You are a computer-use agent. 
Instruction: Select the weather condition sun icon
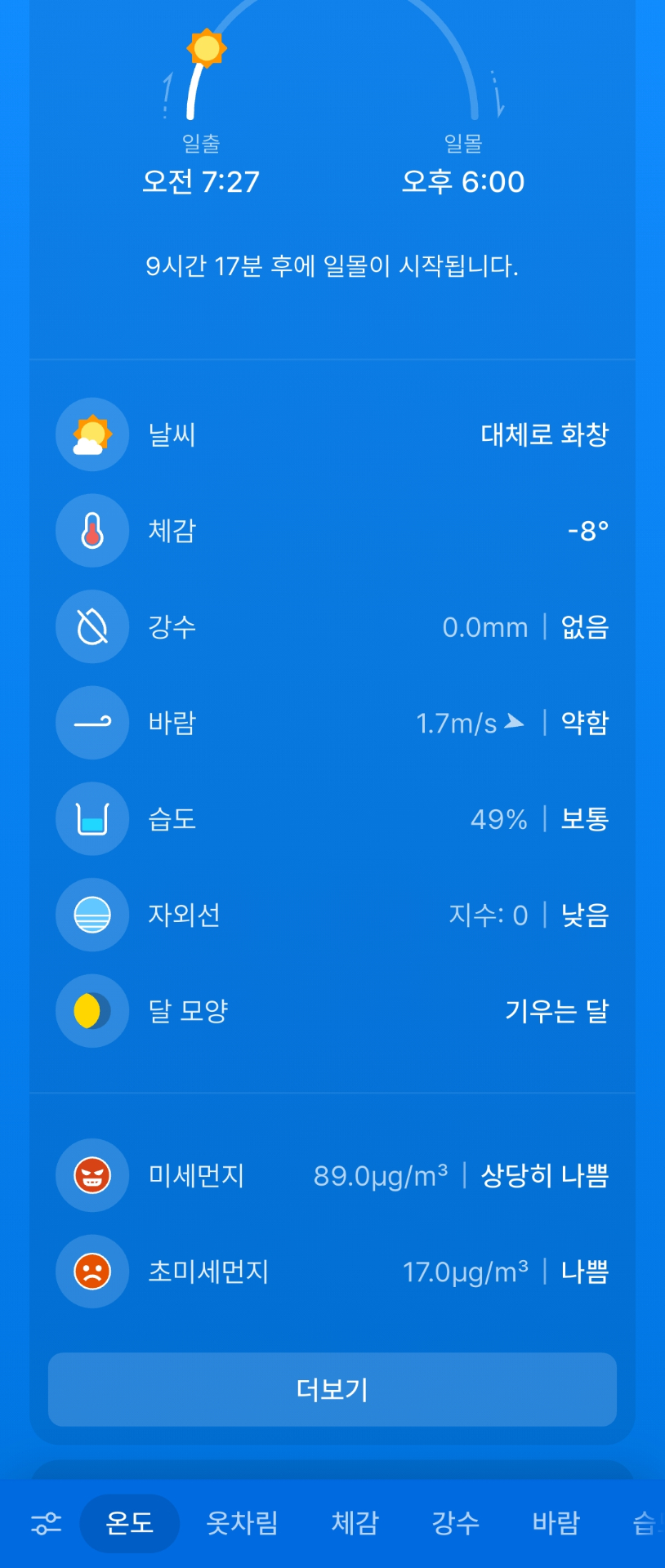tap(91, 434)
